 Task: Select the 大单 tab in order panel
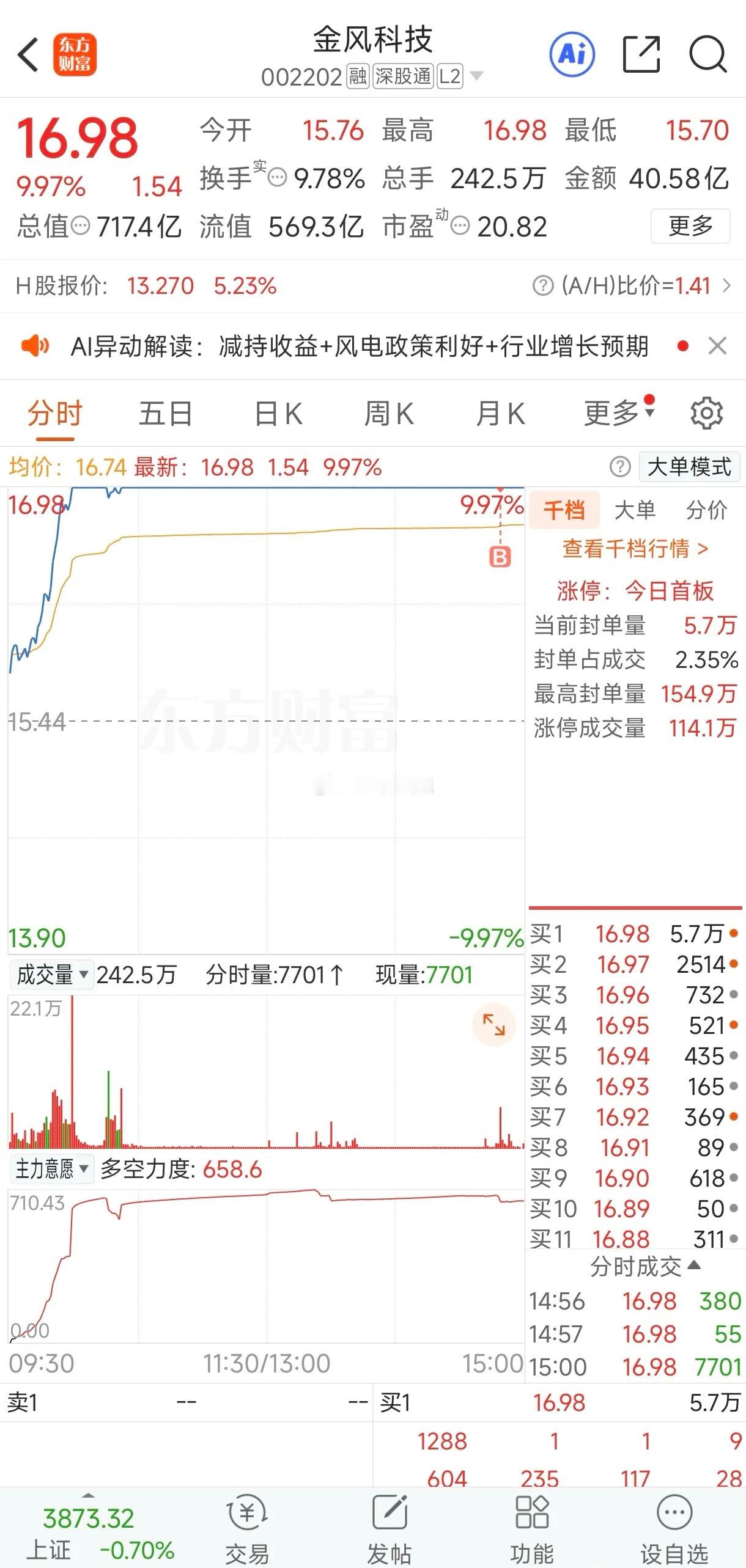coord(634,510)
